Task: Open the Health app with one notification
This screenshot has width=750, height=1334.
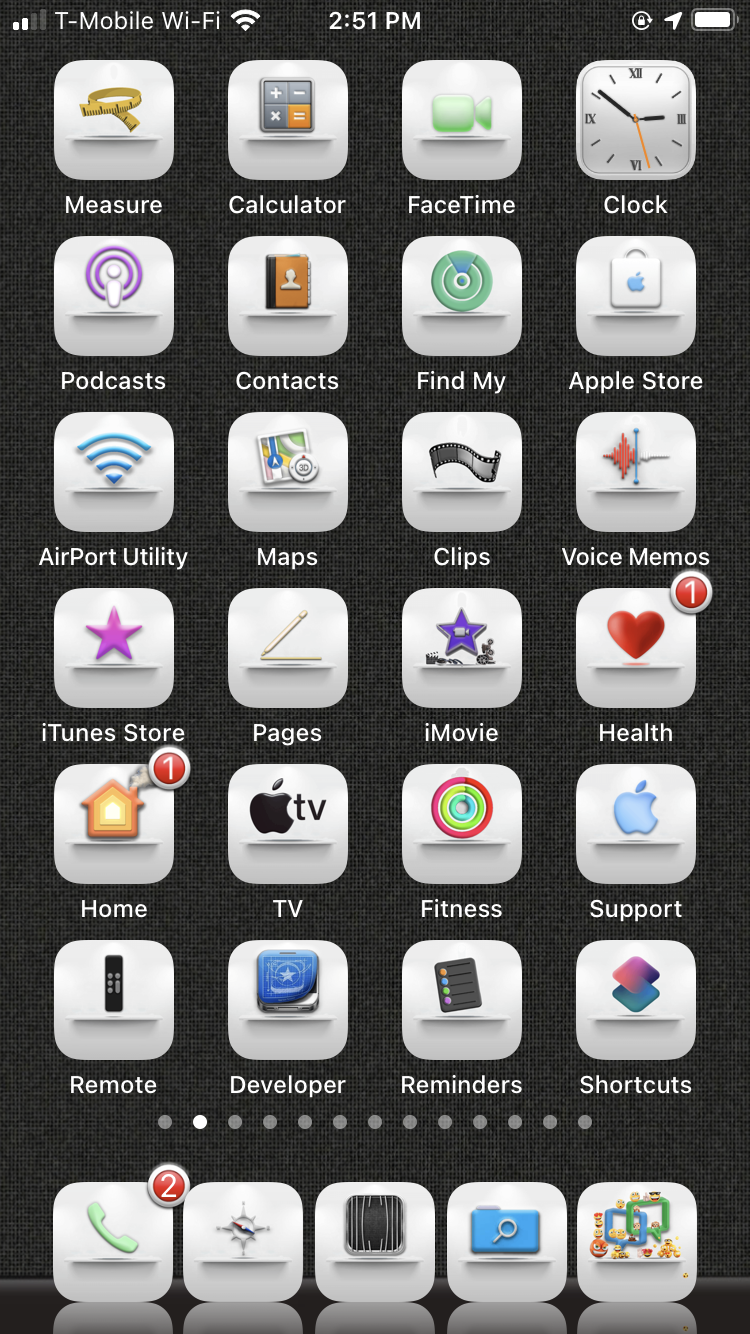Action: pos(635,648)
